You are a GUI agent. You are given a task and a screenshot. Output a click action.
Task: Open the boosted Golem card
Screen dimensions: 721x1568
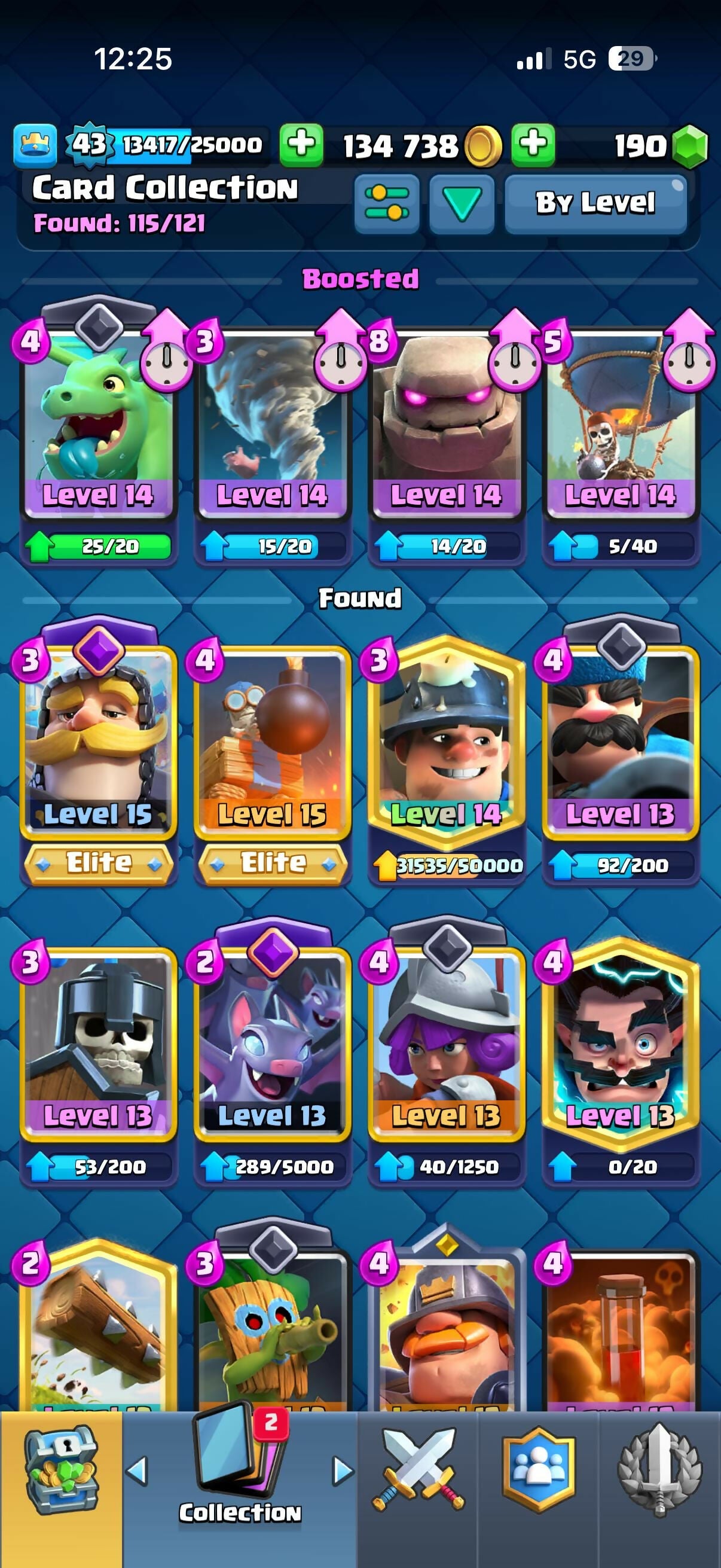(447, 426)
